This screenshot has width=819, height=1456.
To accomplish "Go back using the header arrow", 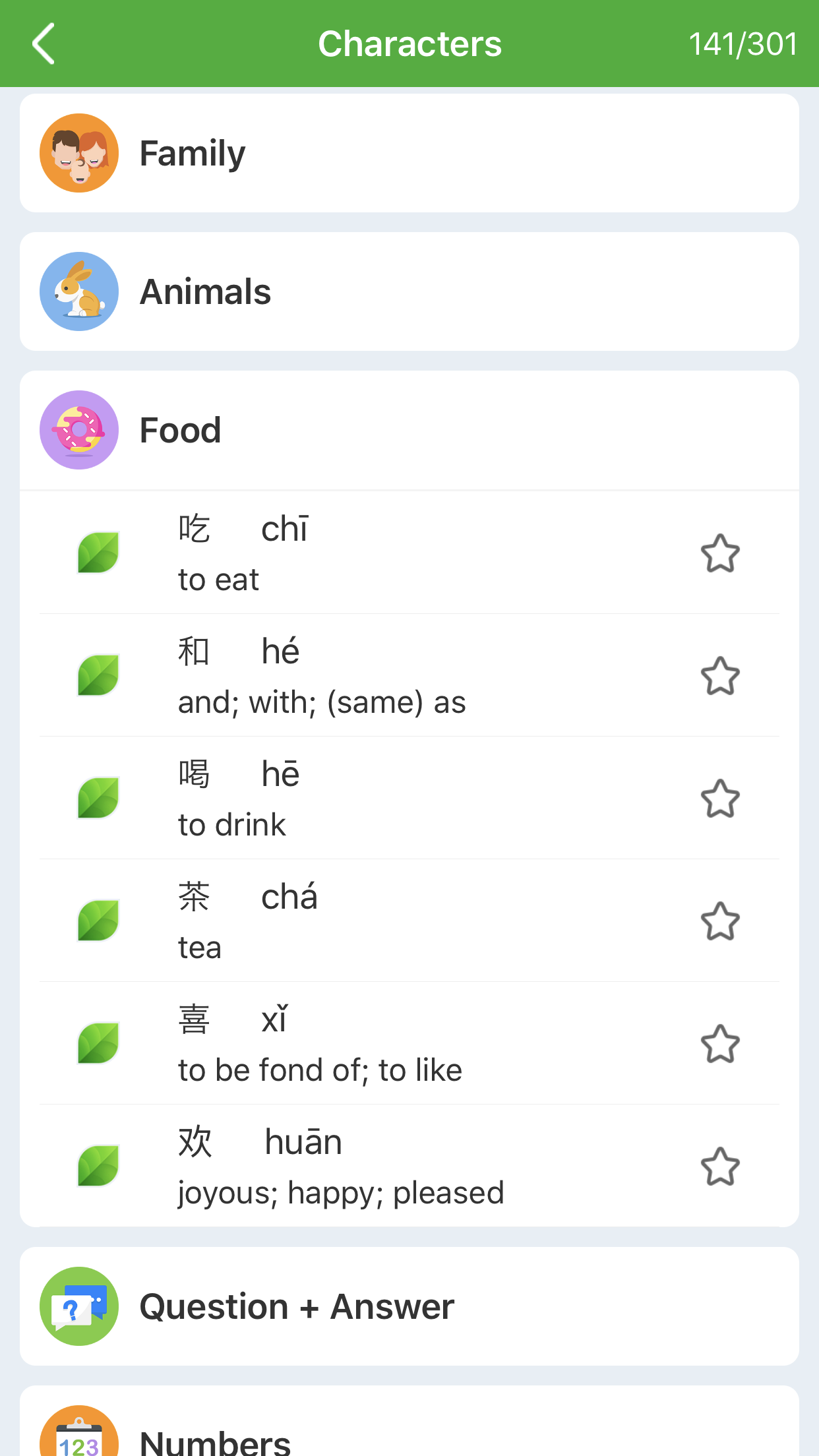I will [x=44, y=44].
